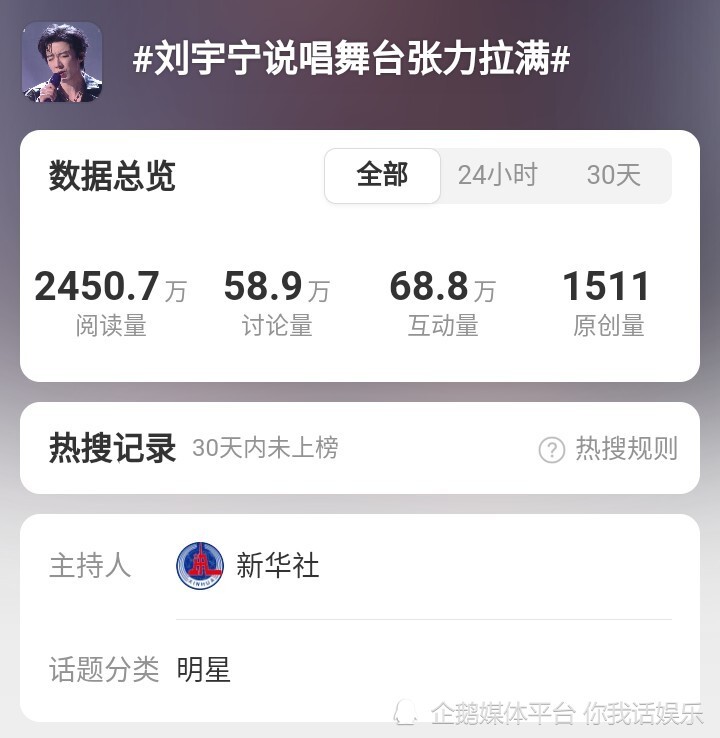Click the 刘宇宁 avatar thumbnail at top
Viewport: 720px width, 738px height.
point(57,60)
